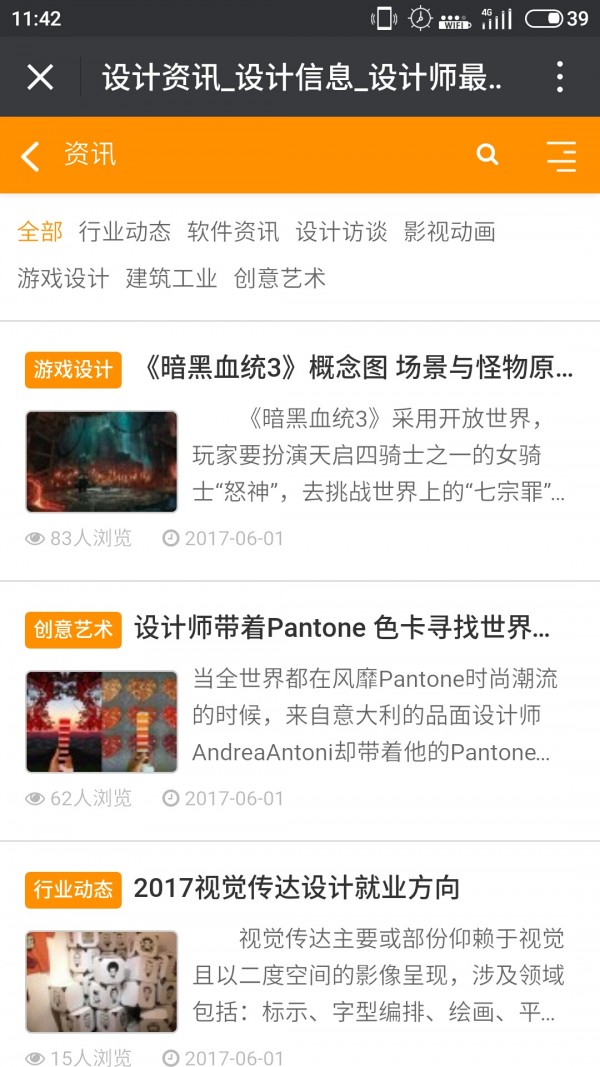
Task: Switch to 游戏设计 category tab
Action: 63,278
